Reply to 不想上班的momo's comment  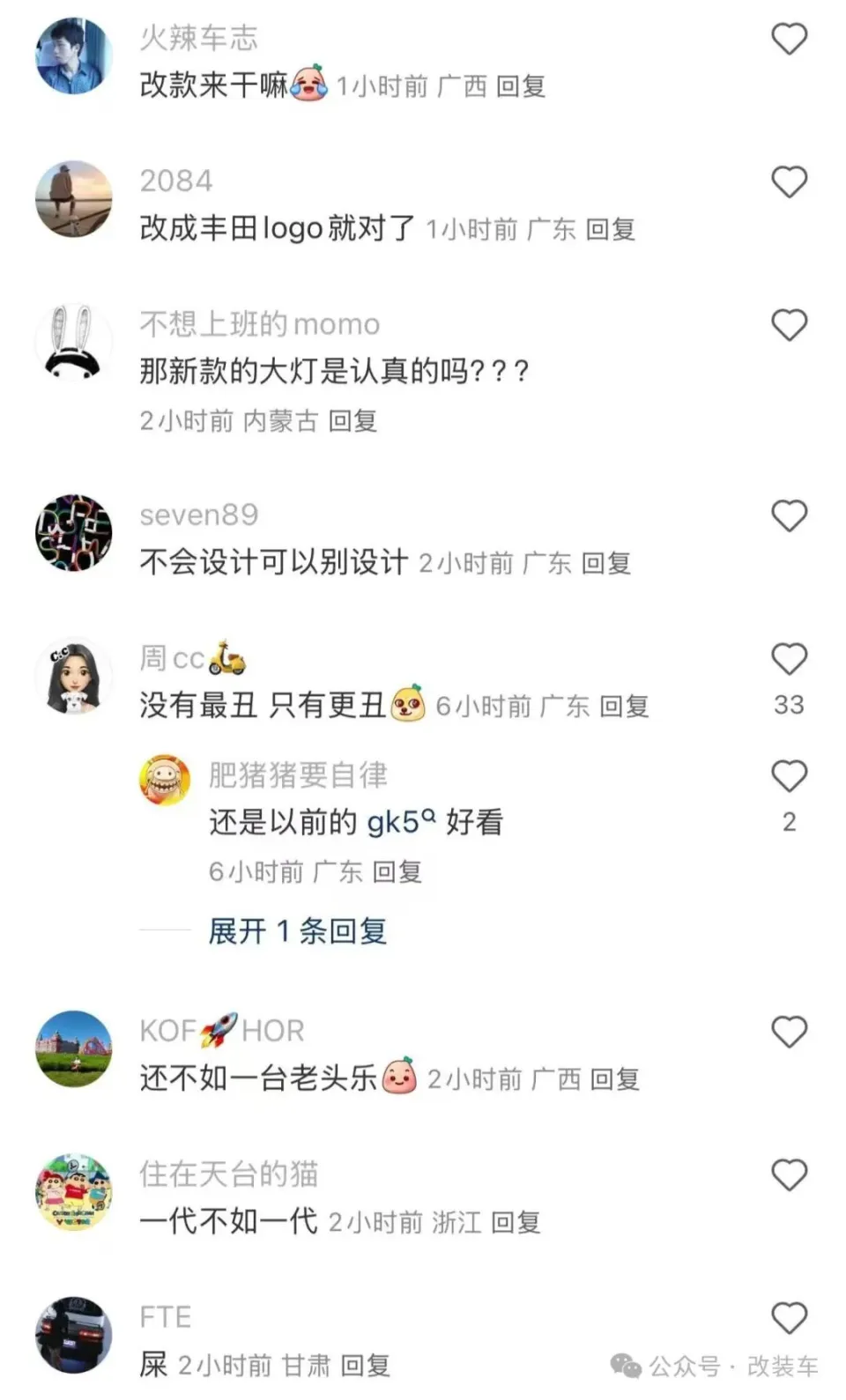click(x=352, y=421)
